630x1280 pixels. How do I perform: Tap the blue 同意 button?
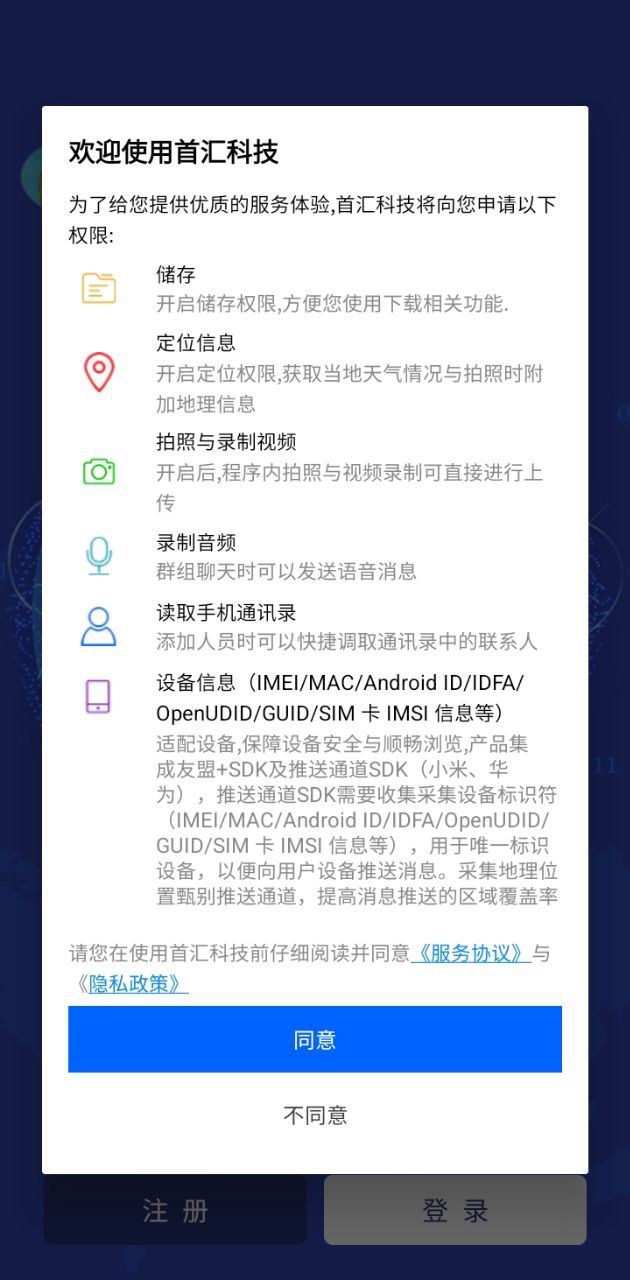click(x=314, y=1039)
